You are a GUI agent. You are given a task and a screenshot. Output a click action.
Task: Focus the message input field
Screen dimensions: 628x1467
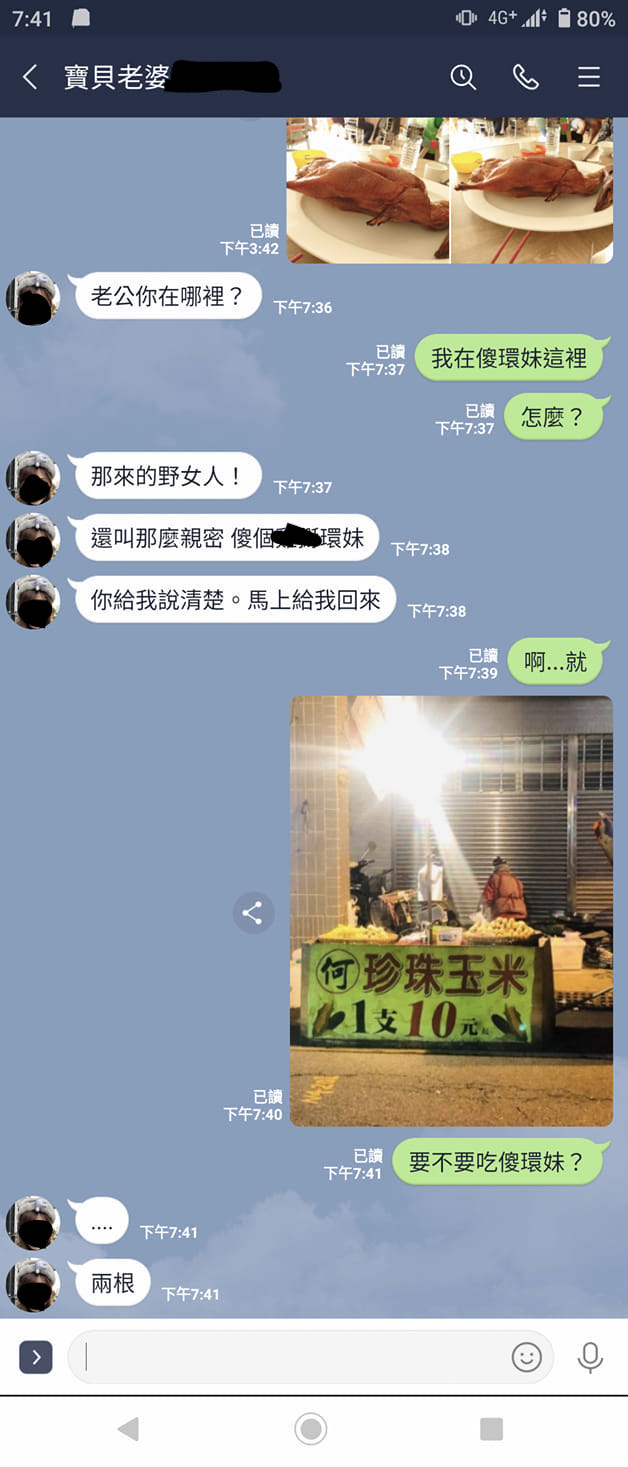click(x=290, y=1357)
